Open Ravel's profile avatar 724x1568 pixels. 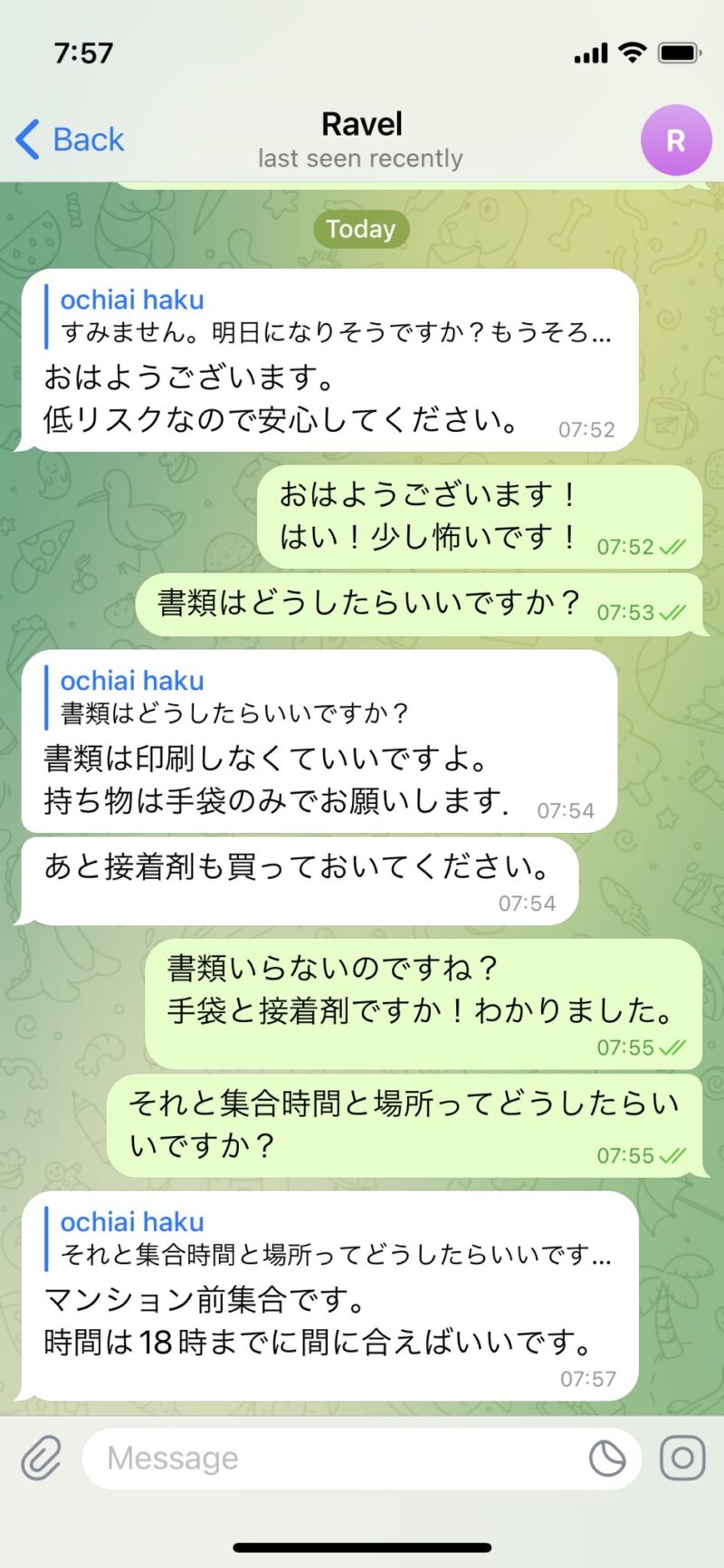pyautogui.click(x=675, y=140)
